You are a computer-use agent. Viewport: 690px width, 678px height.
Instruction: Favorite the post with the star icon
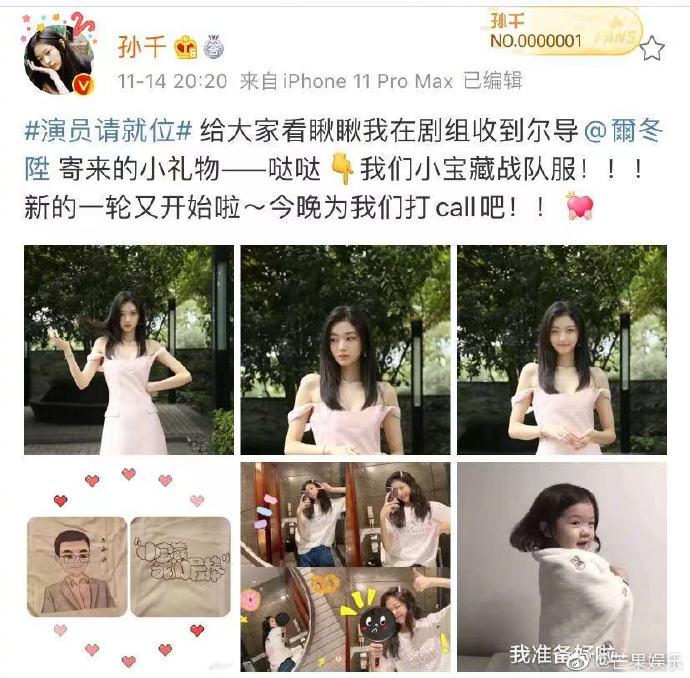pyautogui.click(x=651, y=48)
